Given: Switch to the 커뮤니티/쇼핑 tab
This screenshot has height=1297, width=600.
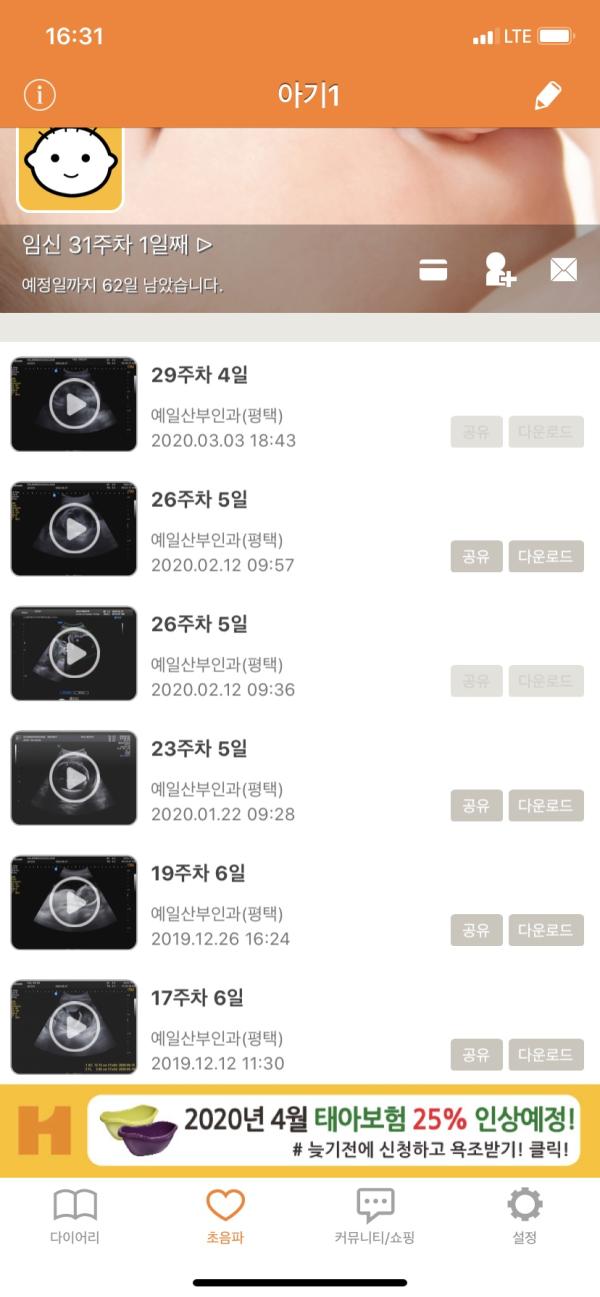Looking at the screenshot, I should (x=375, y=1215).
